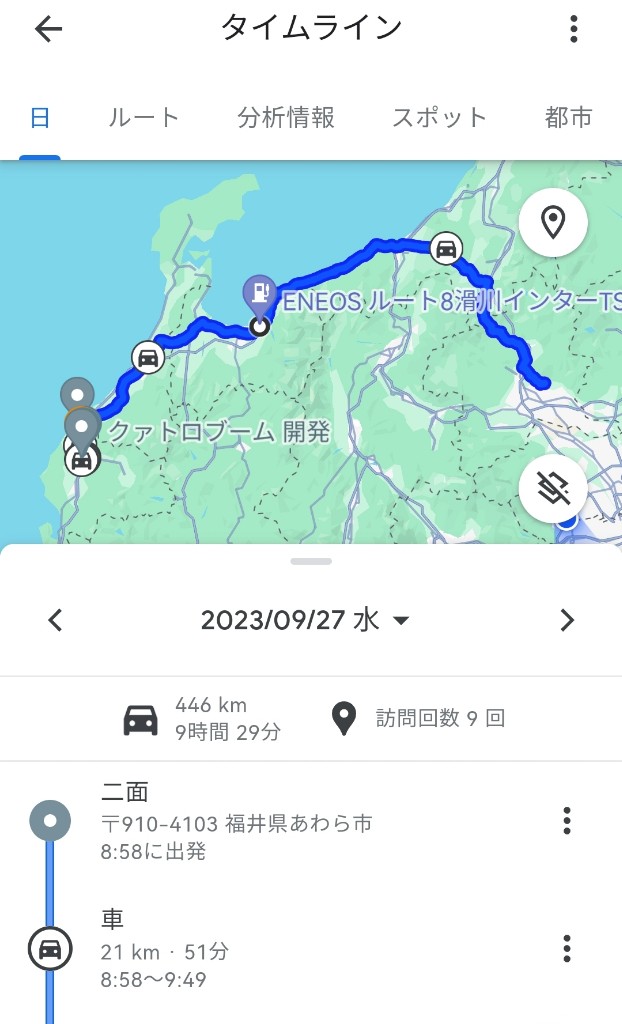
Task: Go to the next day
Action: click(x=567, y=620)
